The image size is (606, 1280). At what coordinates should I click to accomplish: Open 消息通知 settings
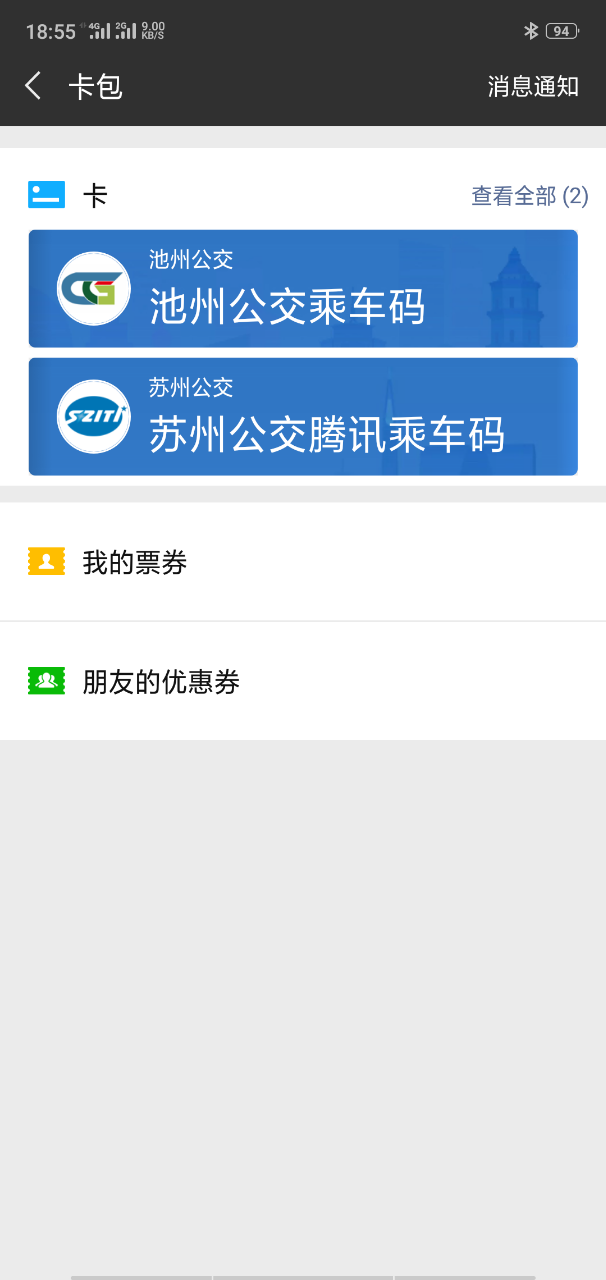(533, 86)
